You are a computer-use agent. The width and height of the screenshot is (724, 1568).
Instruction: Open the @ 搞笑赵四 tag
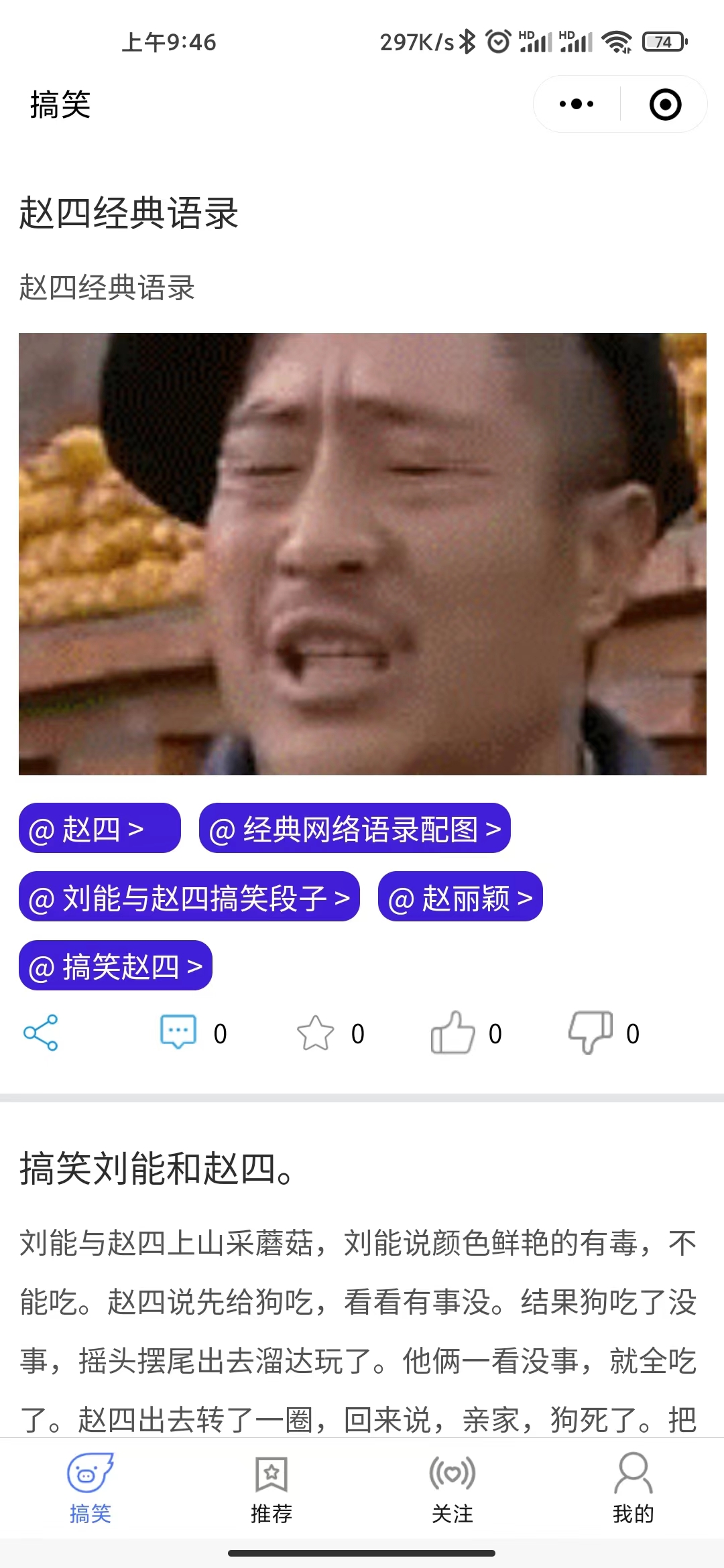click(x=115, y=966)
